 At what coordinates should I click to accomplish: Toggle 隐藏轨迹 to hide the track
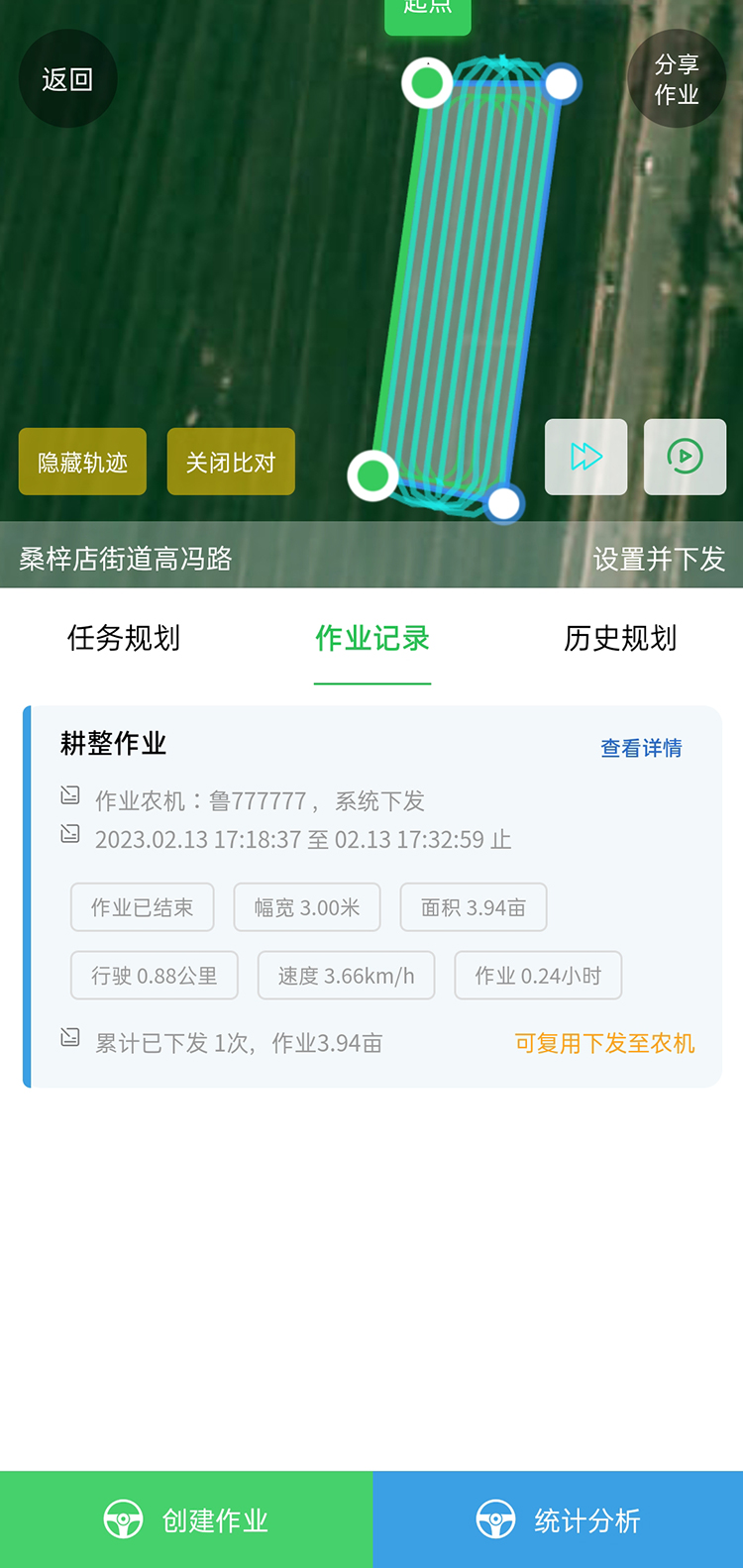(82, 461)
